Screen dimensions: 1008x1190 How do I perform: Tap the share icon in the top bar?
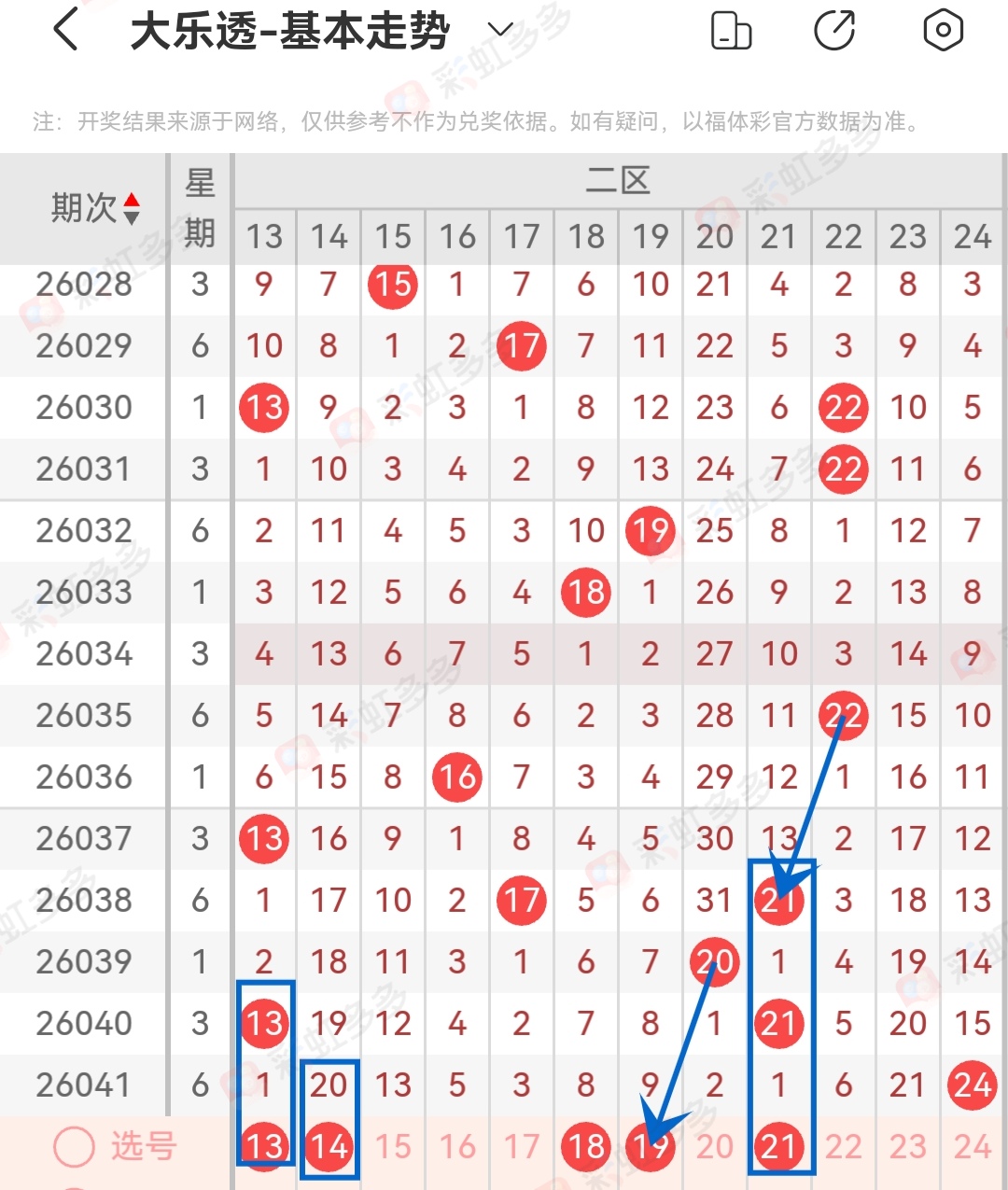835,29
